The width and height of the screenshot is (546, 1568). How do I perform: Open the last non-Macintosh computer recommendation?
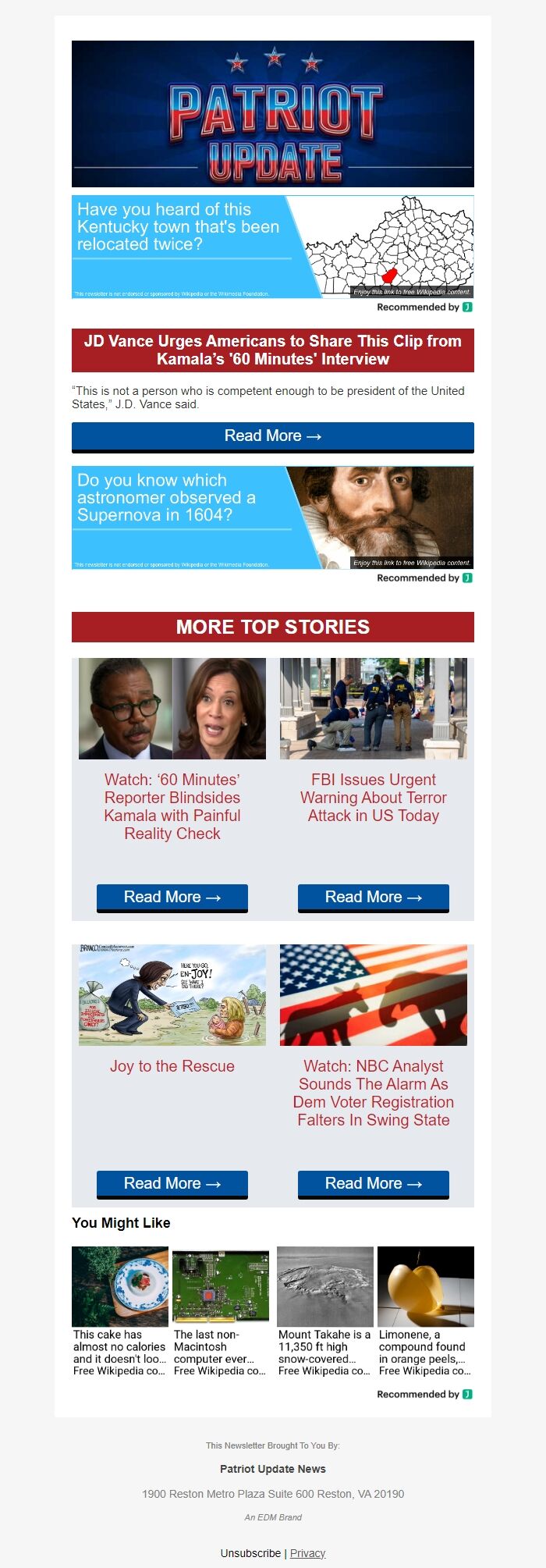[221, 1311]
